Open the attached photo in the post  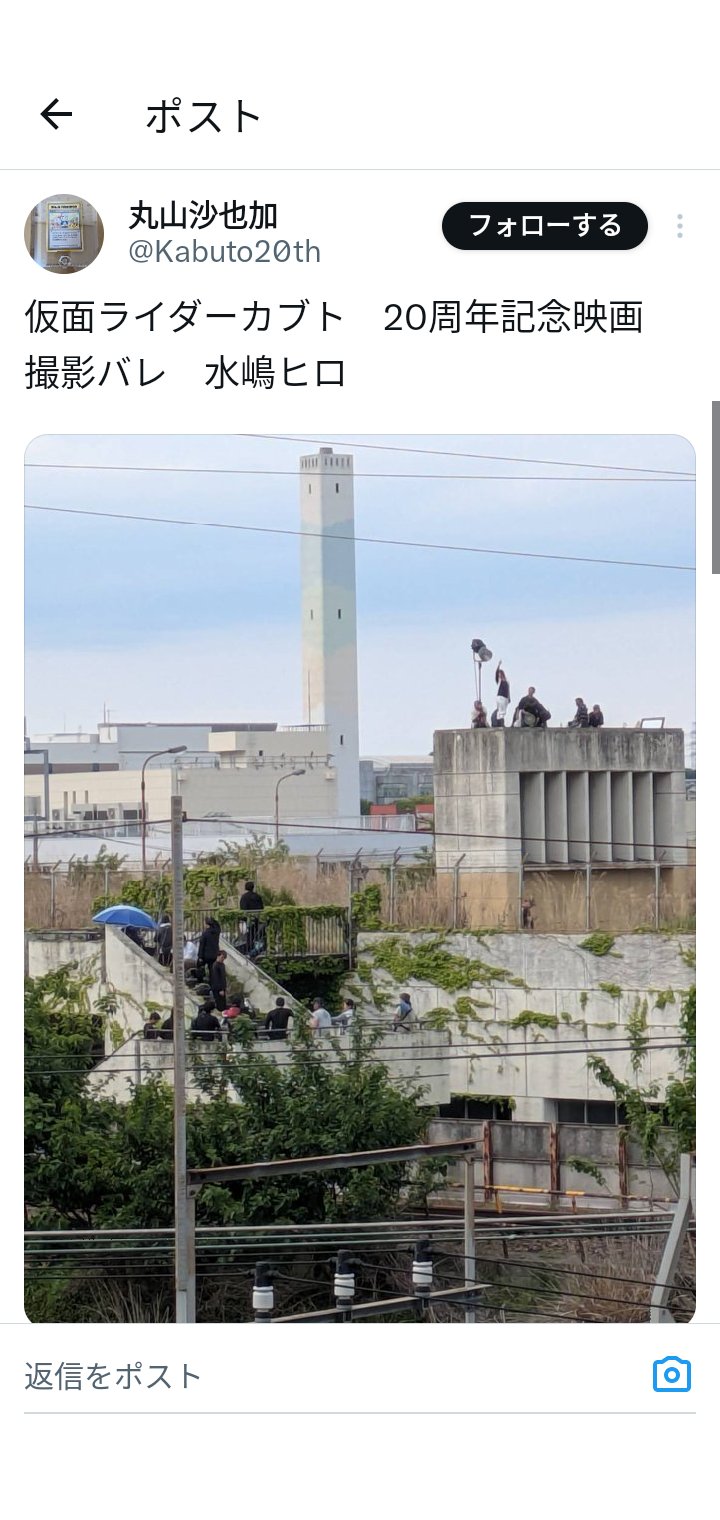click(x=360, y=878)
